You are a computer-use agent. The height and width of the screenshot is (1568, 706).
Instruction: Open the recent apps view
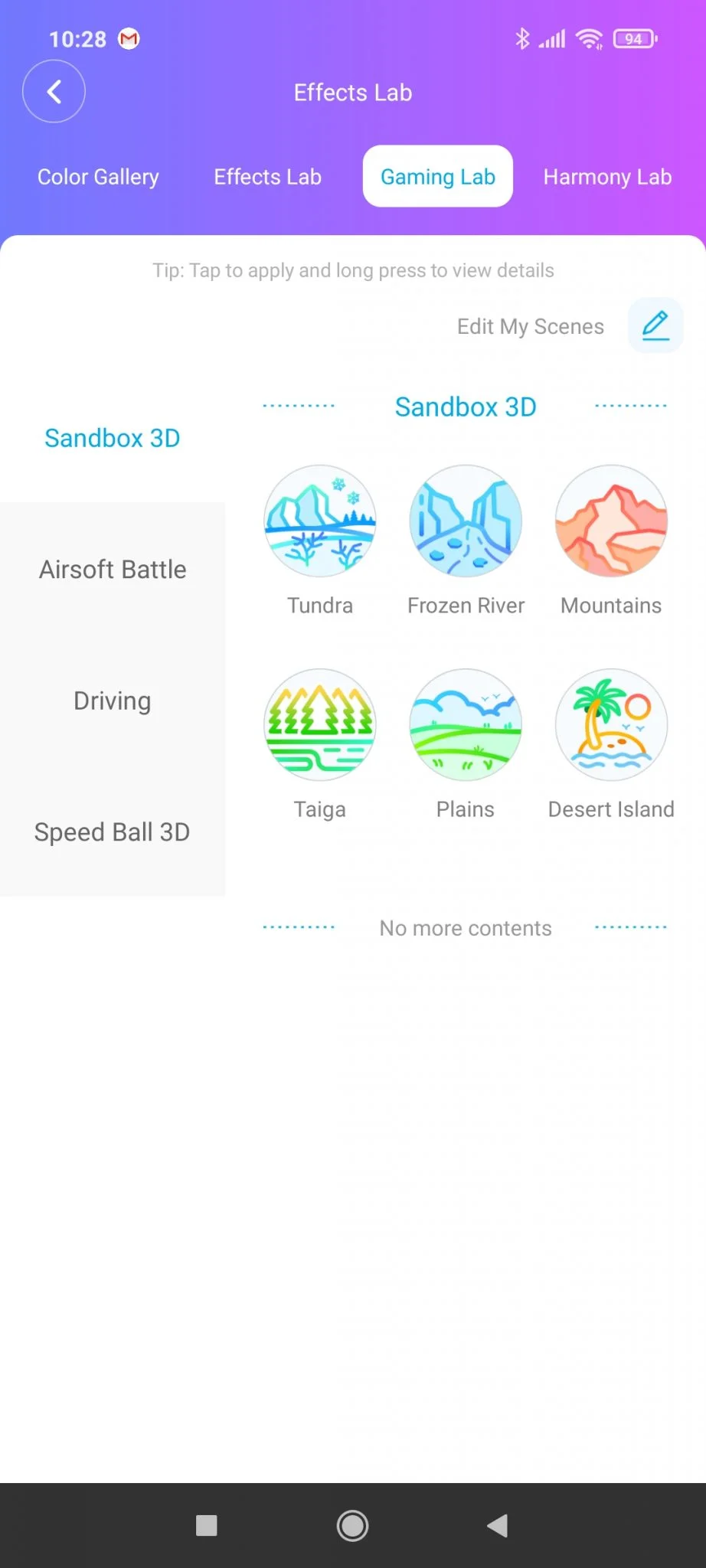pyautogui.click(x=207, y=1526)
